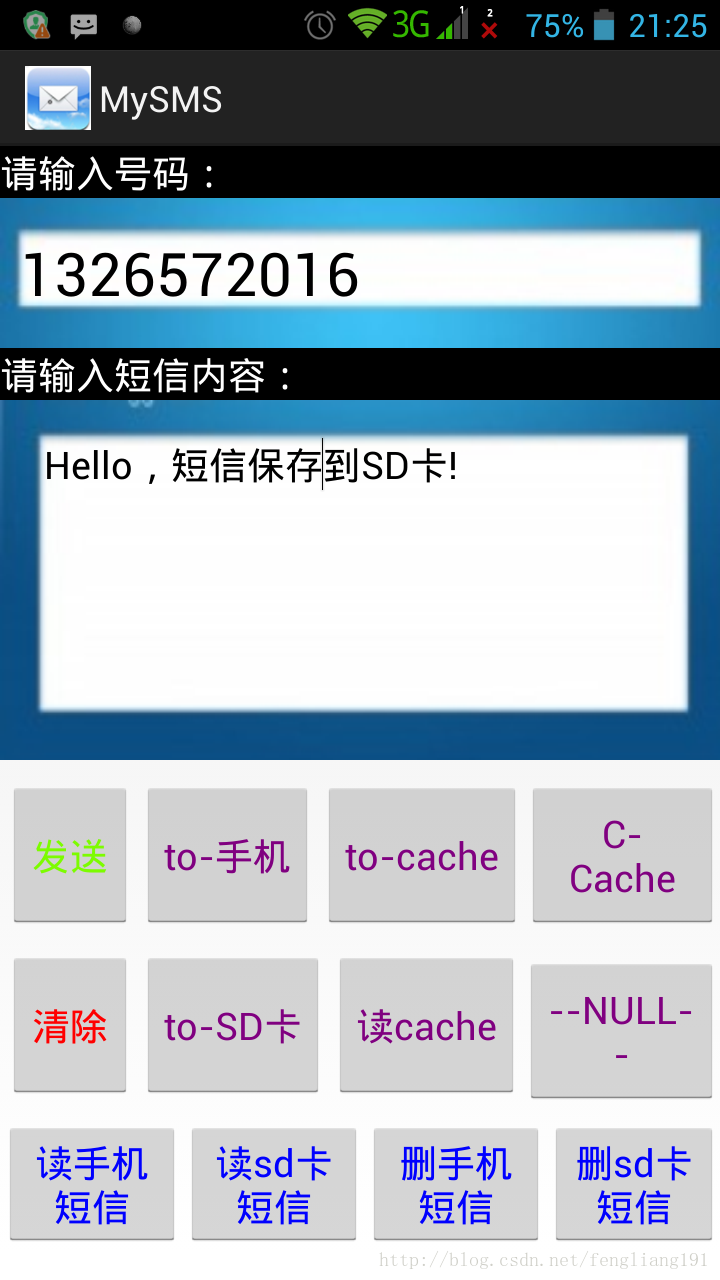Screen dimensions: 720x1280
Task: Read phone messages via 读手机短信
Action: [x=92, y=1185]
